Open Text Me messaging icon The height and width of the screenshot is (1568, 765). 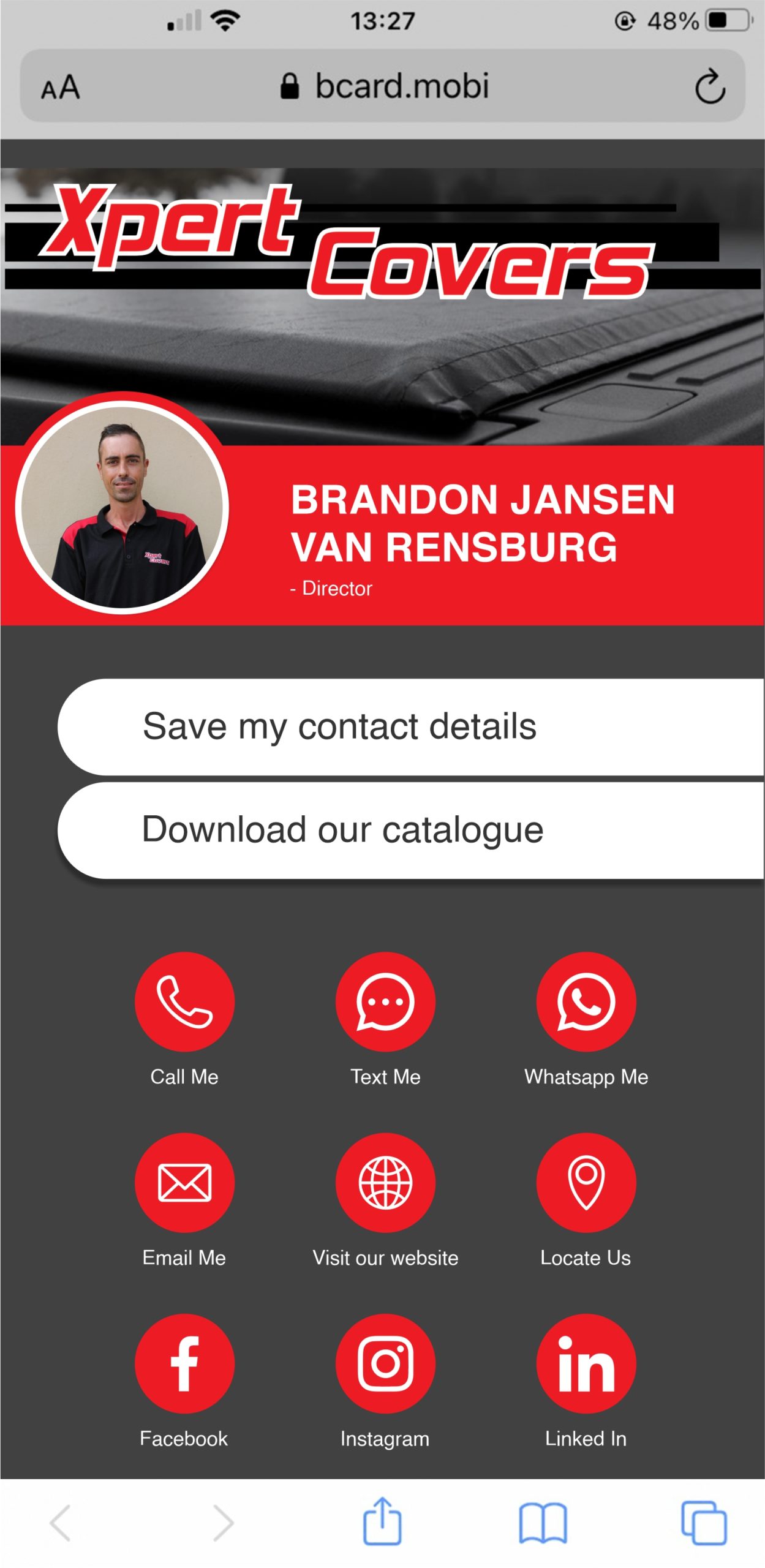385,1001
